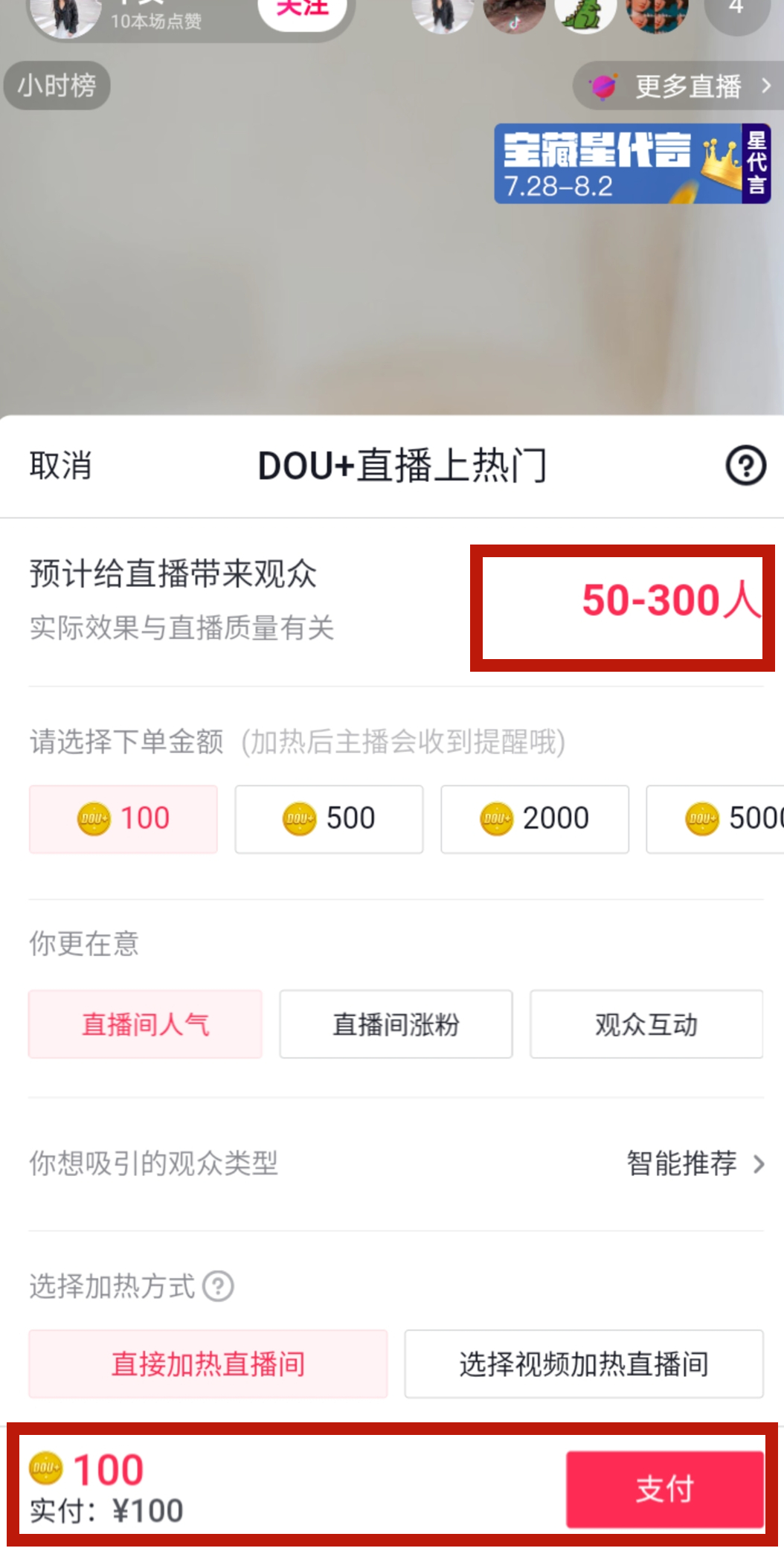Tap 取消 to cancel DOU+ order
Image resolution: width=784 pixels, height=1551 pixels.
click(x=60, y=466)
